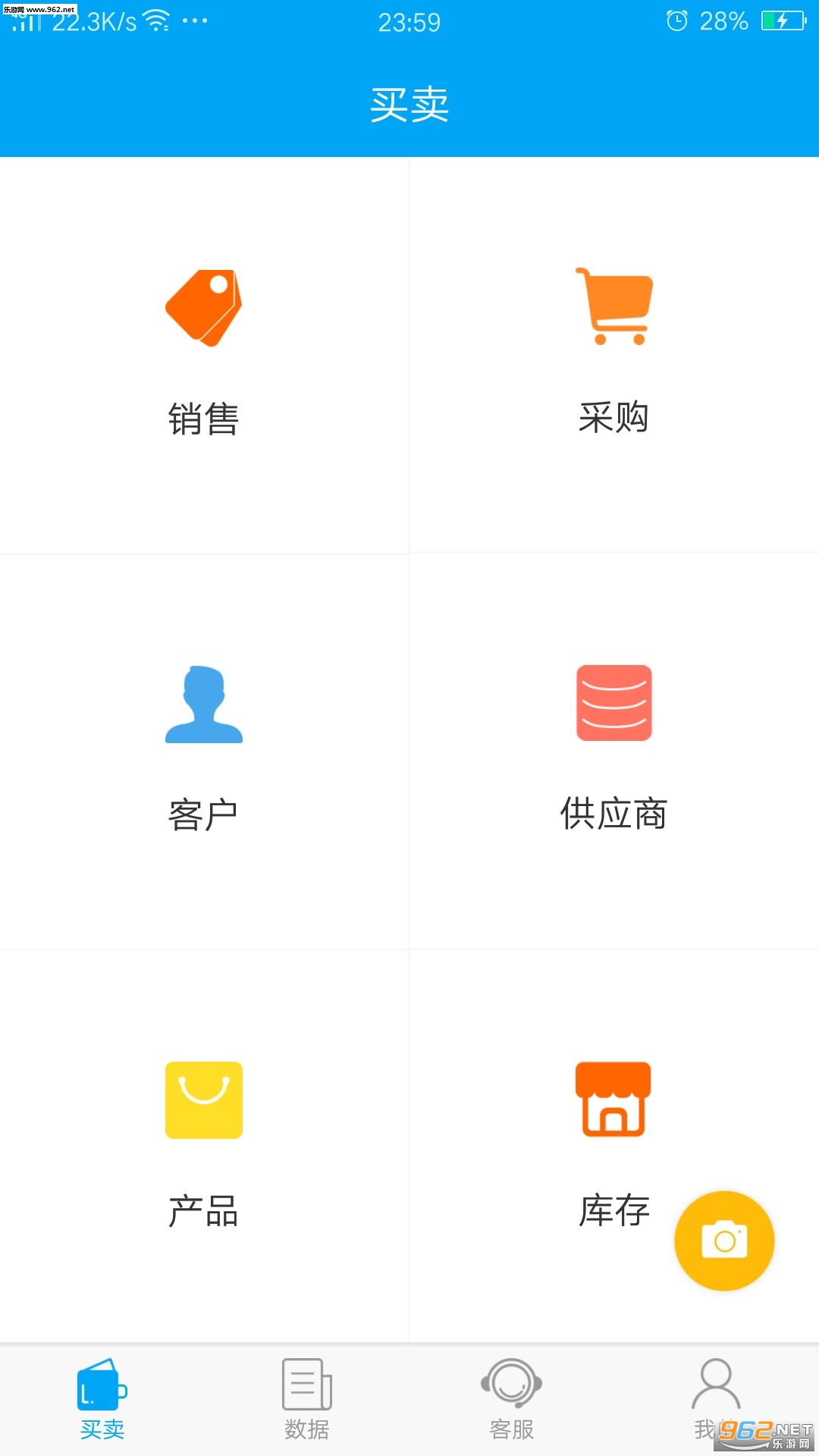The height and width of the screenshot is (1456, 819).
Task: Open the 产品 (Products) tile
Action: click(x=203, y=1145)
